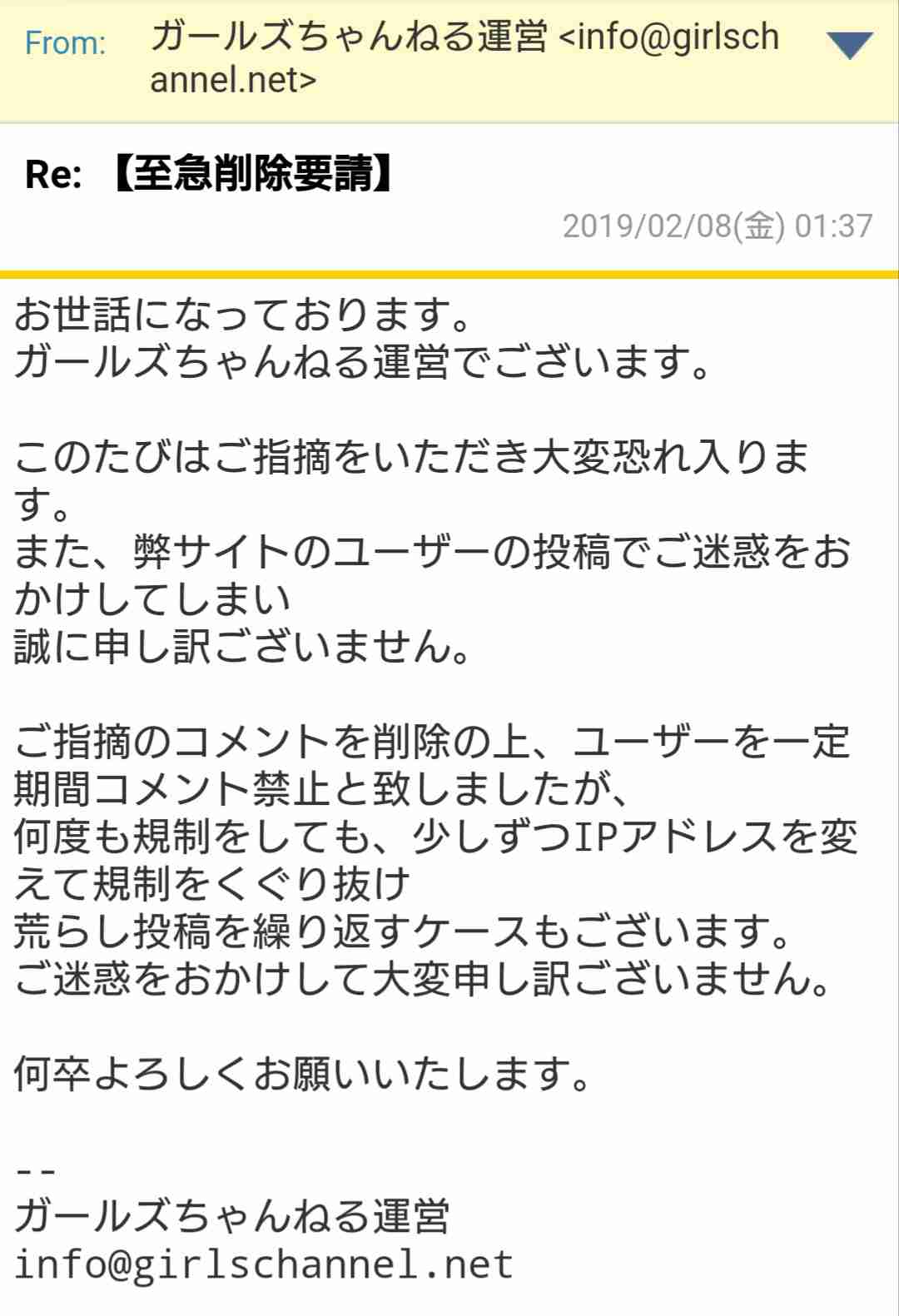Screen dimensions: 899x1316
Task: Expand the sender details arrow
Action: pos(849,46)
